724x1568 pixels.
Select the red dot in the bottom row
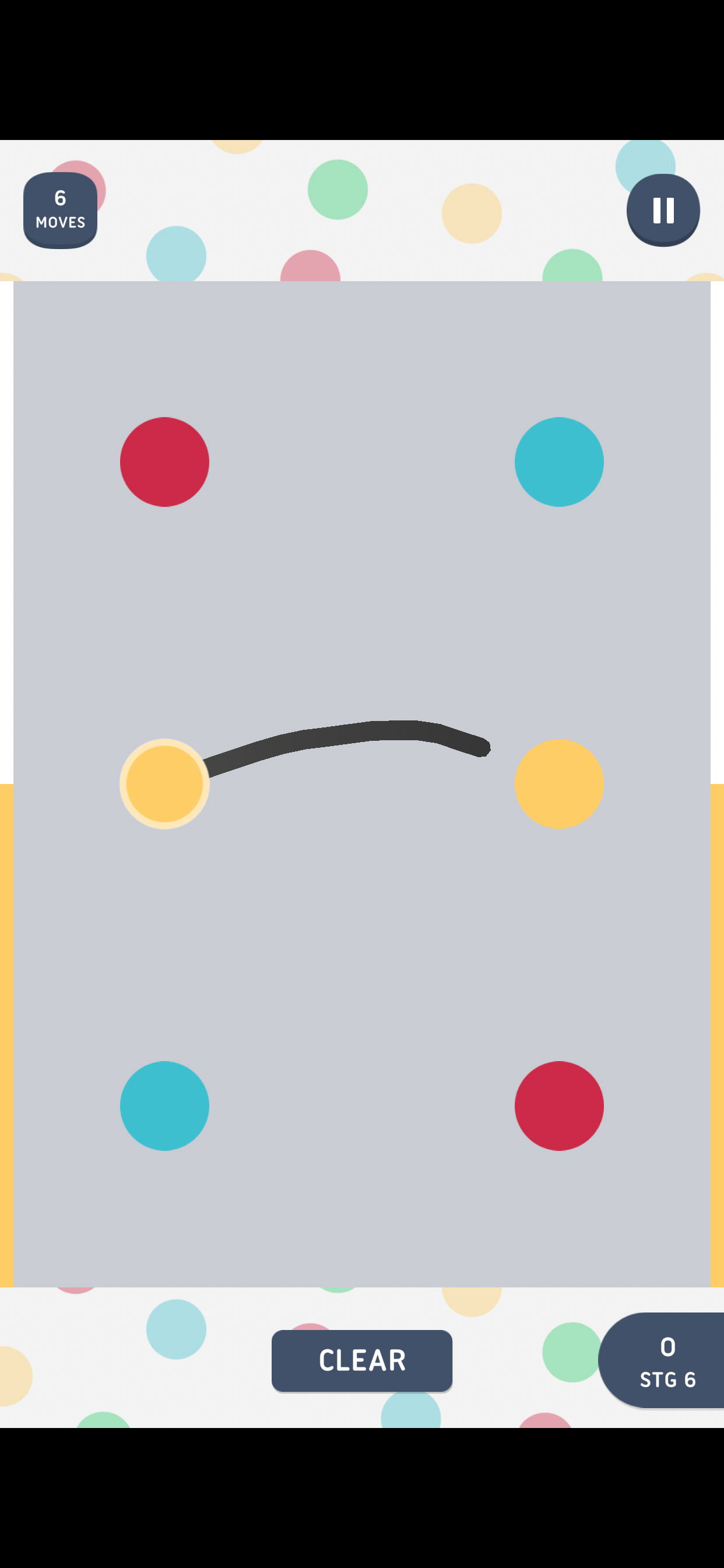pos(558,1105)
